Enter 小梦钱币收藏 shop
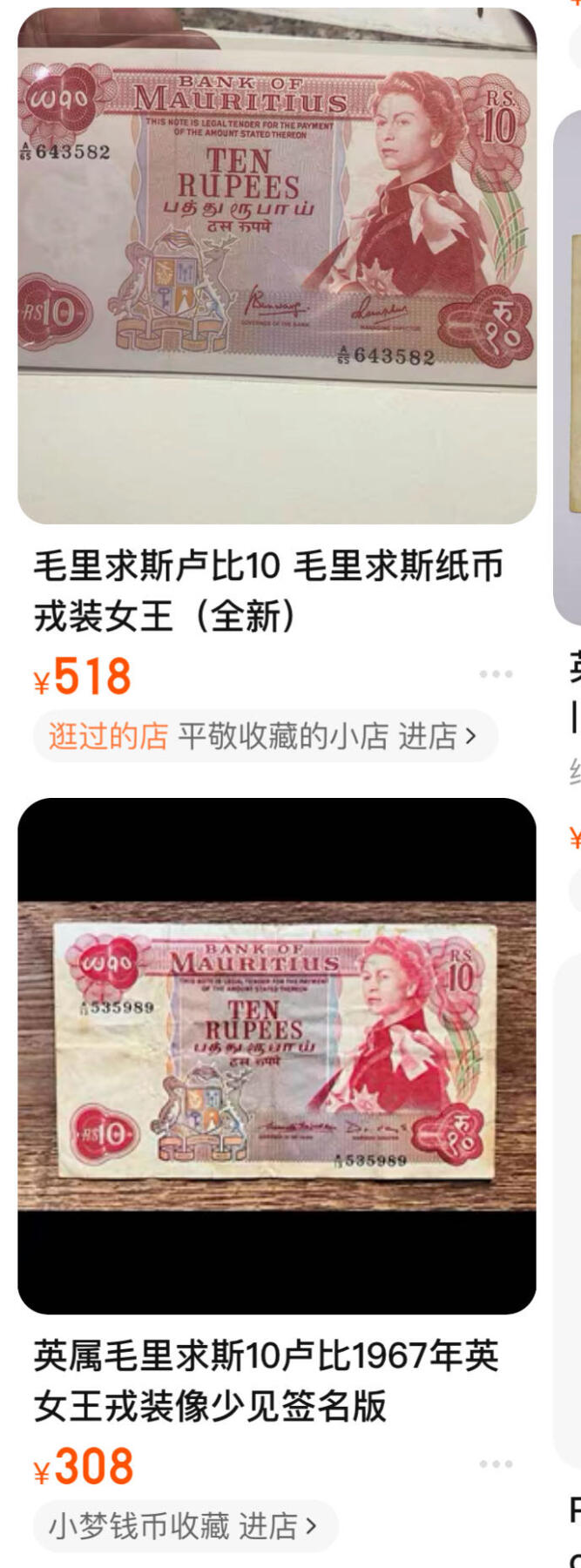Viewport: 581px width, 1568px height. coord(185,1526)
